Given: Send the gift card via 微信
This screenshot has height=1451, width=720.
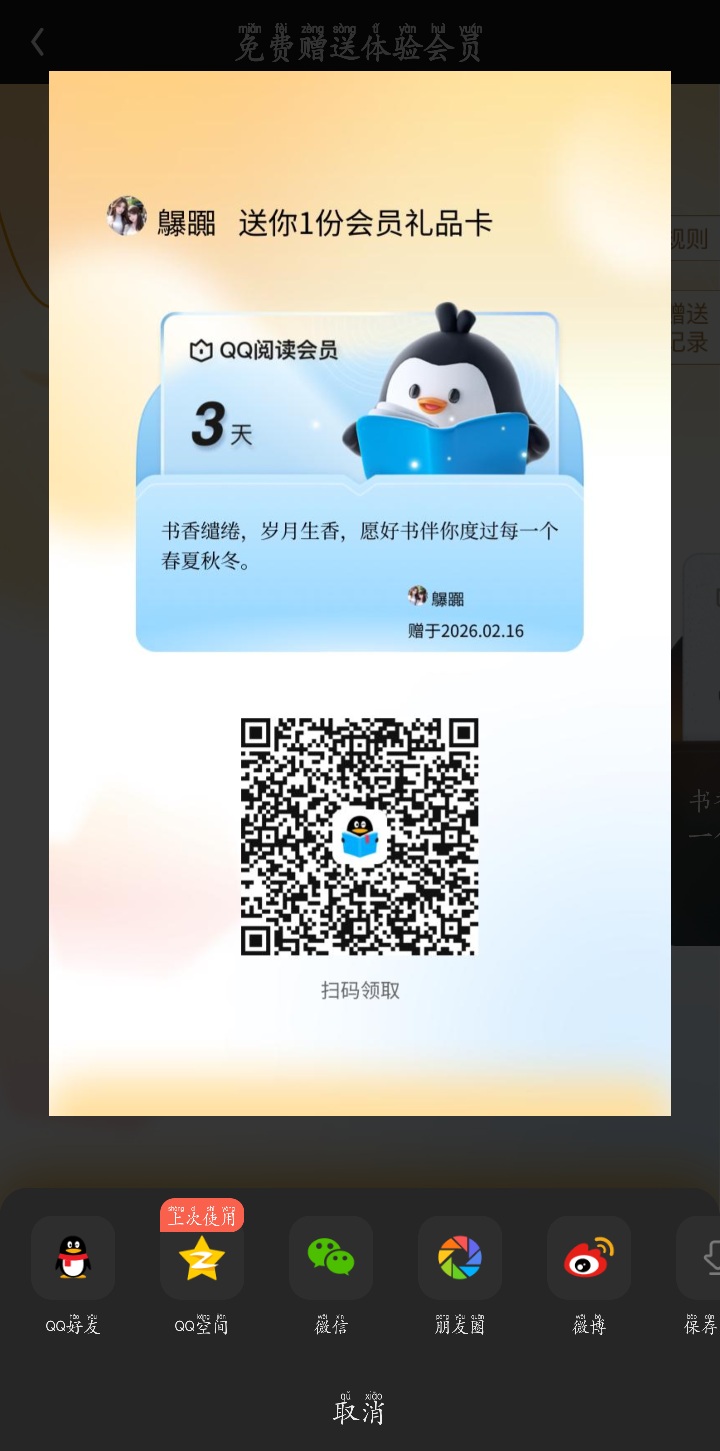Looking at the screenshot, I should pos(331,1258).
